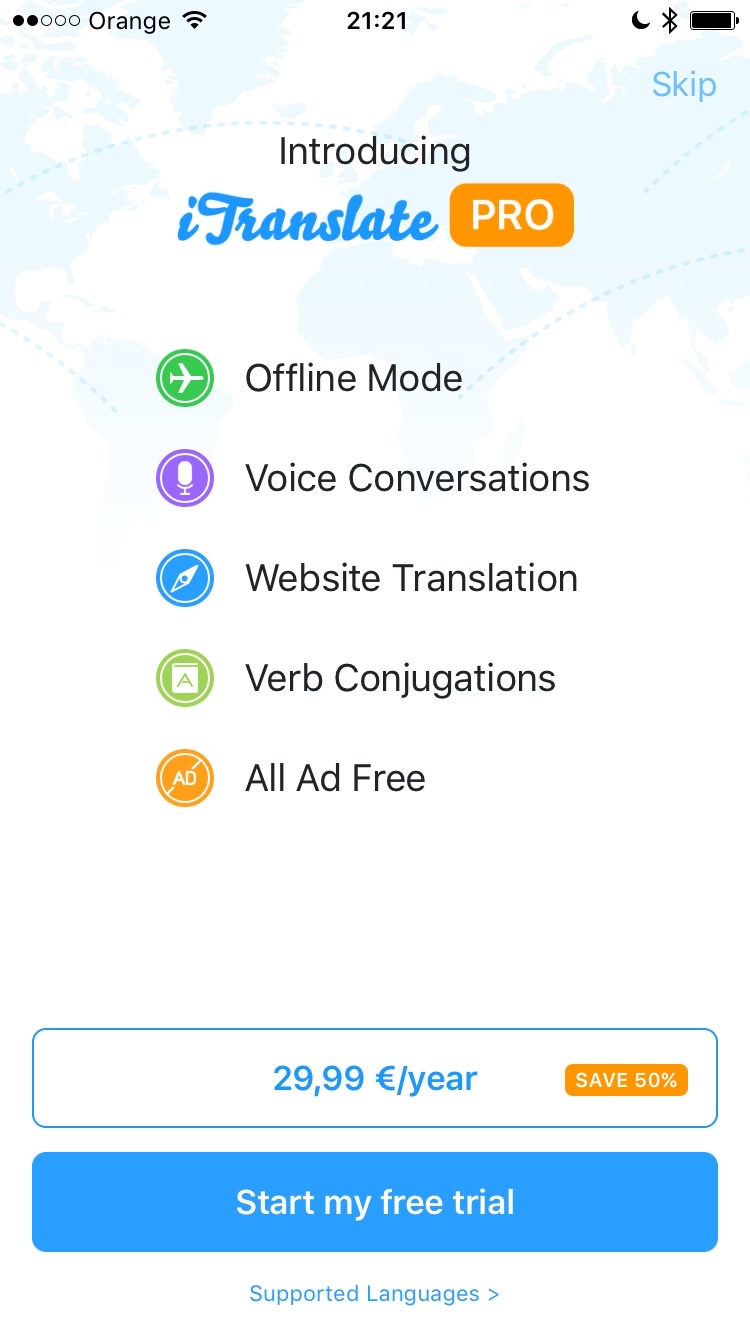Open the Supported Languages link
Viewport: 750px width, 1334px height.
(374, 1294)
